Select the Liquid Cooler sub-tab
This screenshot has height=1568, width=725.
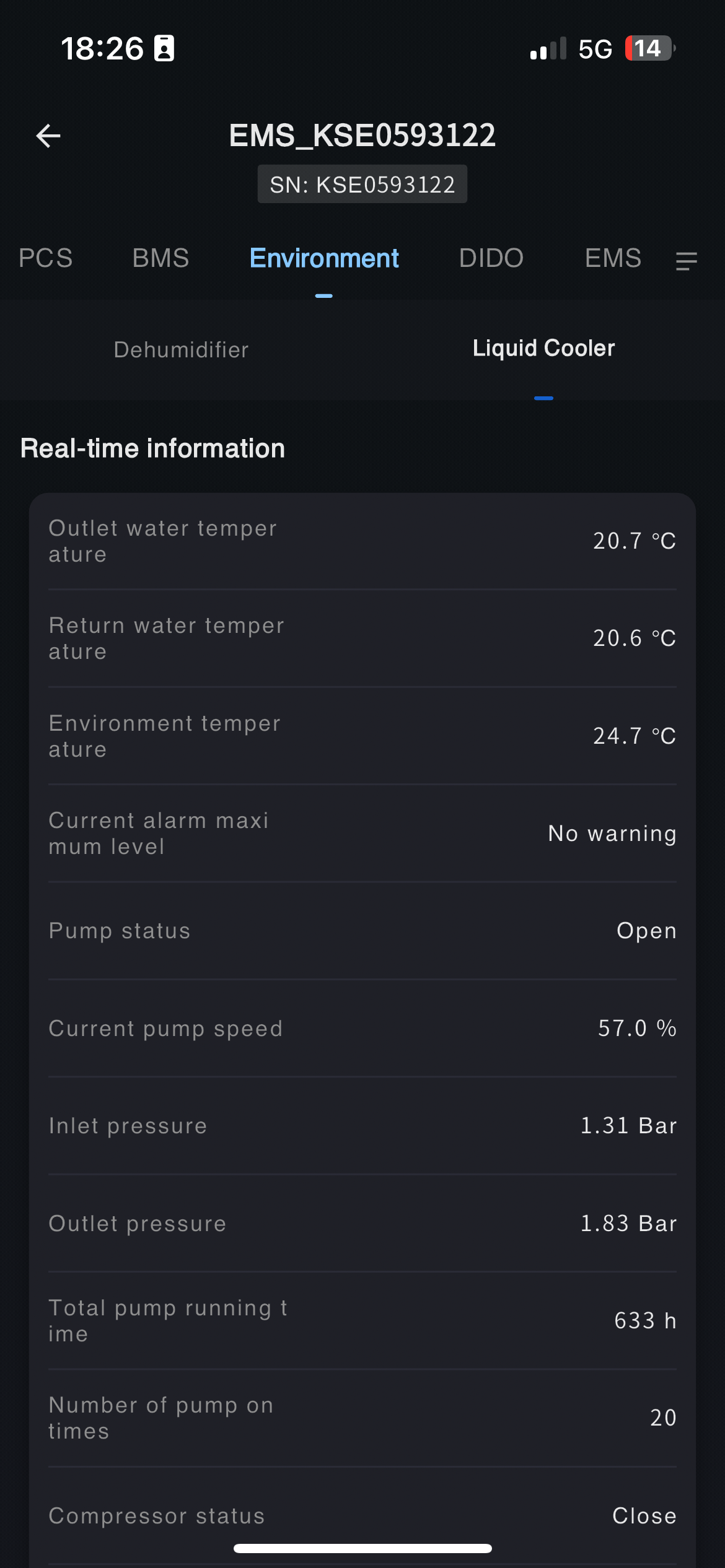pos(543,349)
